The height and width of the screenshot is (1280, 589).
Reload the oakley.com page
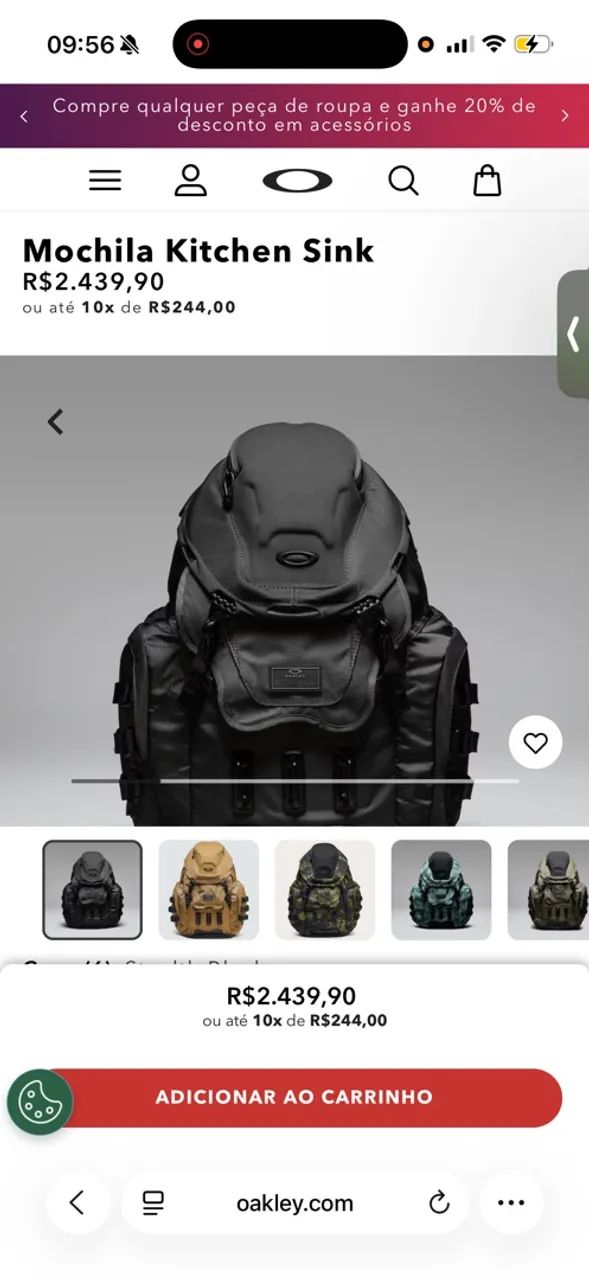439,1203
